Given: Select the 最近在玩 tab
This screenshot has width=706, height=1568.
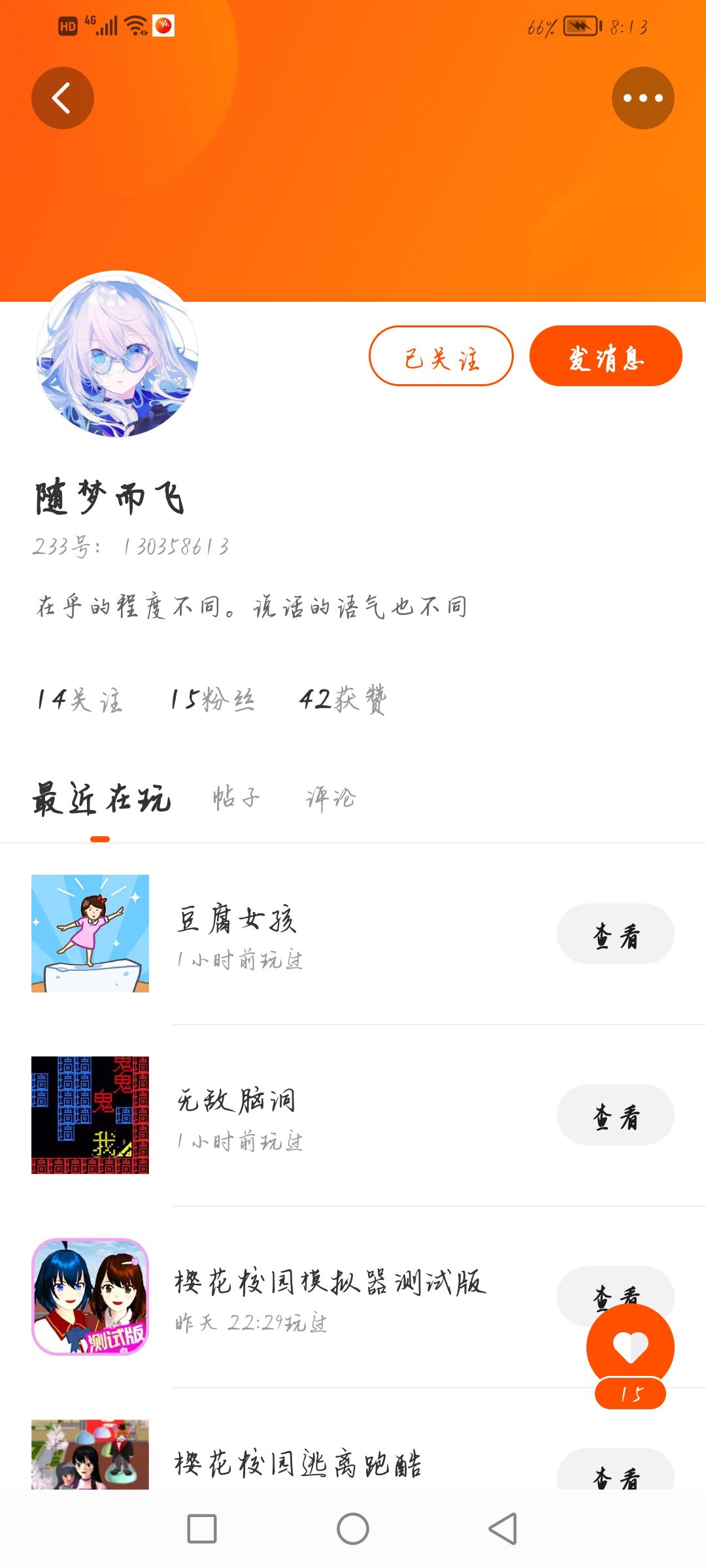Looking at the screenshot, I should pos(101,799).
